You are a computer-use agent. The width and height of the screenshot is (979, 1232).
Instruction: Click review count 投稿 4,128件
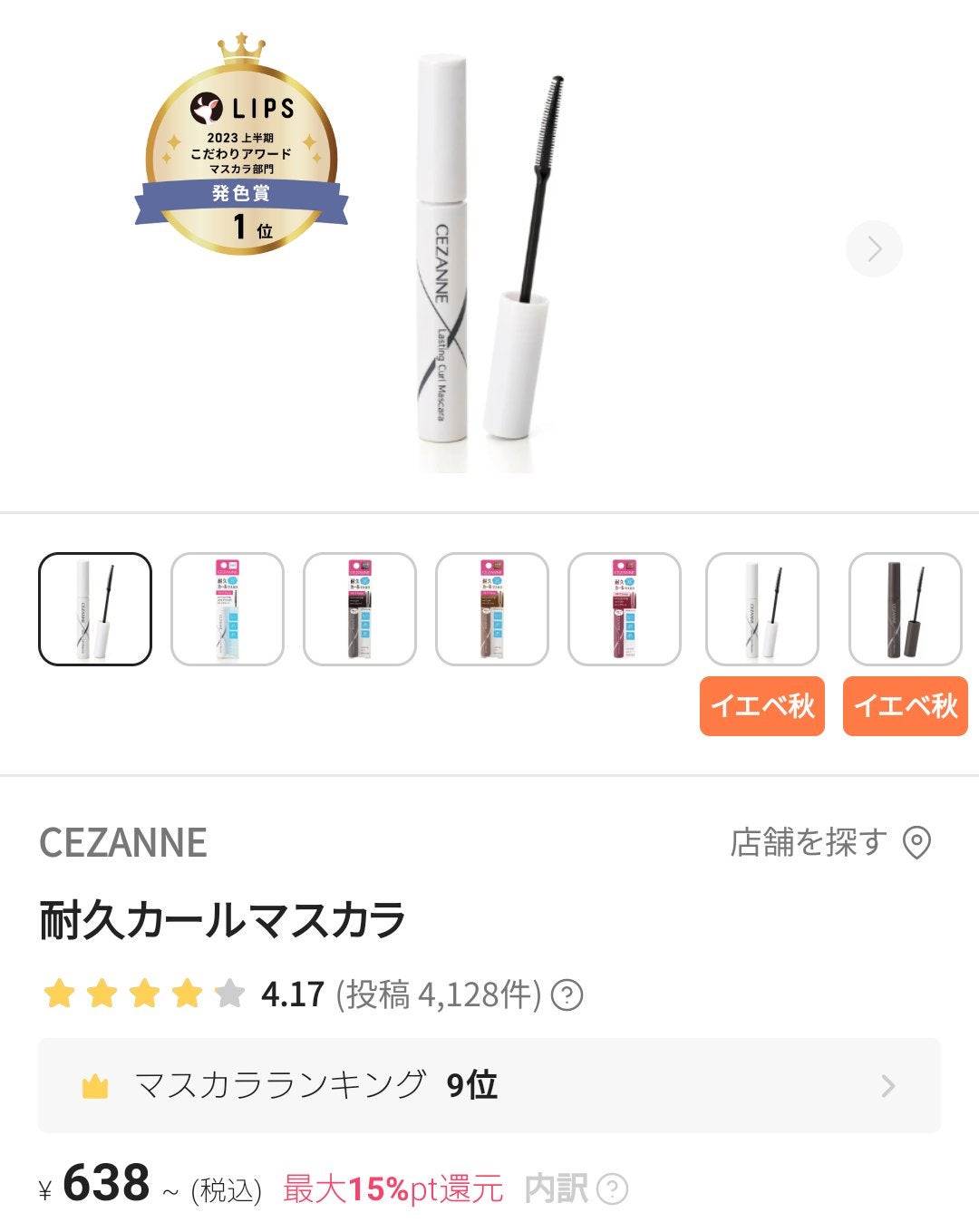[x=433, y=994]
